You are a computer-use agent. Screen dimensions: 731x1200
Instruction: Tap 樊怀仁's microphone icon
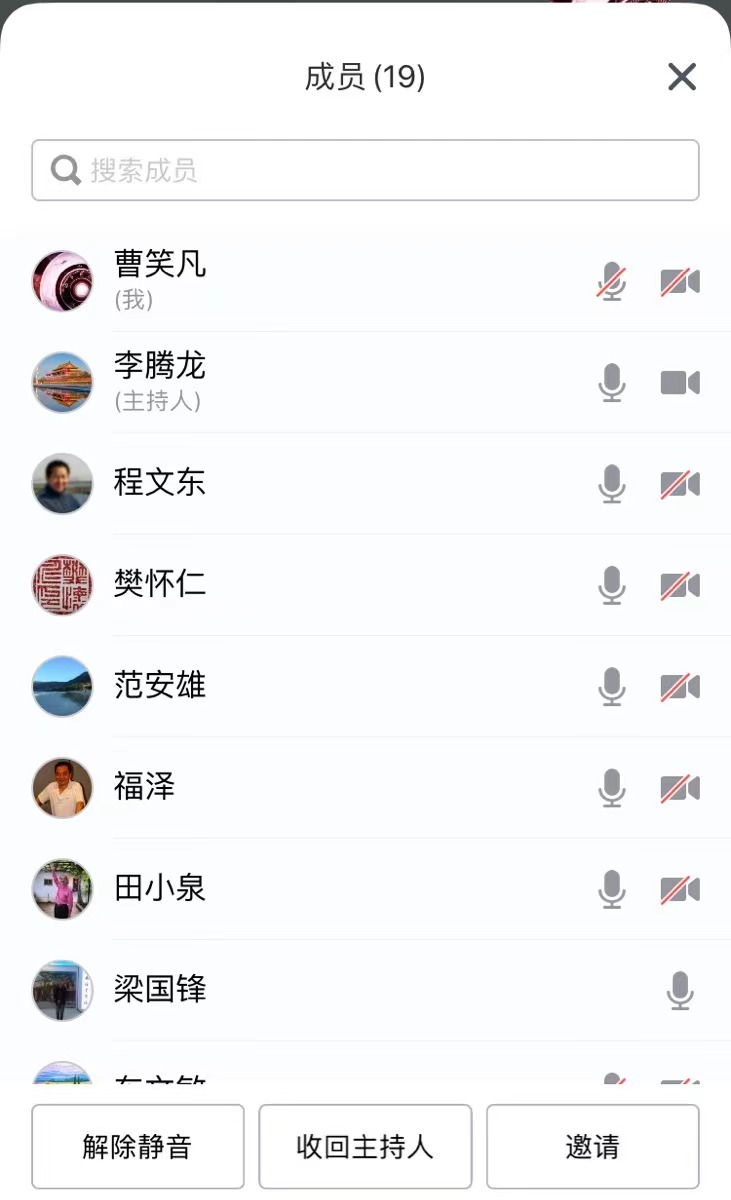(612, 585)
